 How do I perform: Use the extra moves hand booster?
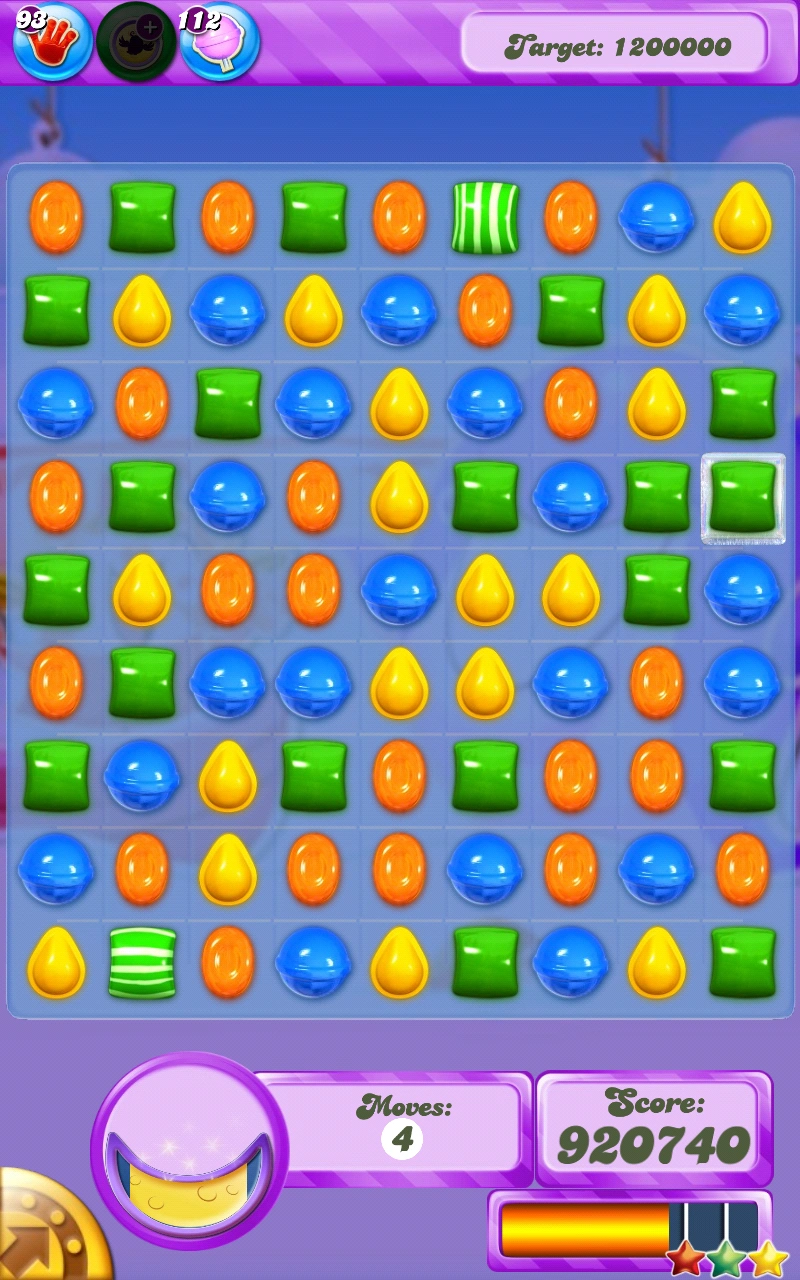(x=49, y=42)
